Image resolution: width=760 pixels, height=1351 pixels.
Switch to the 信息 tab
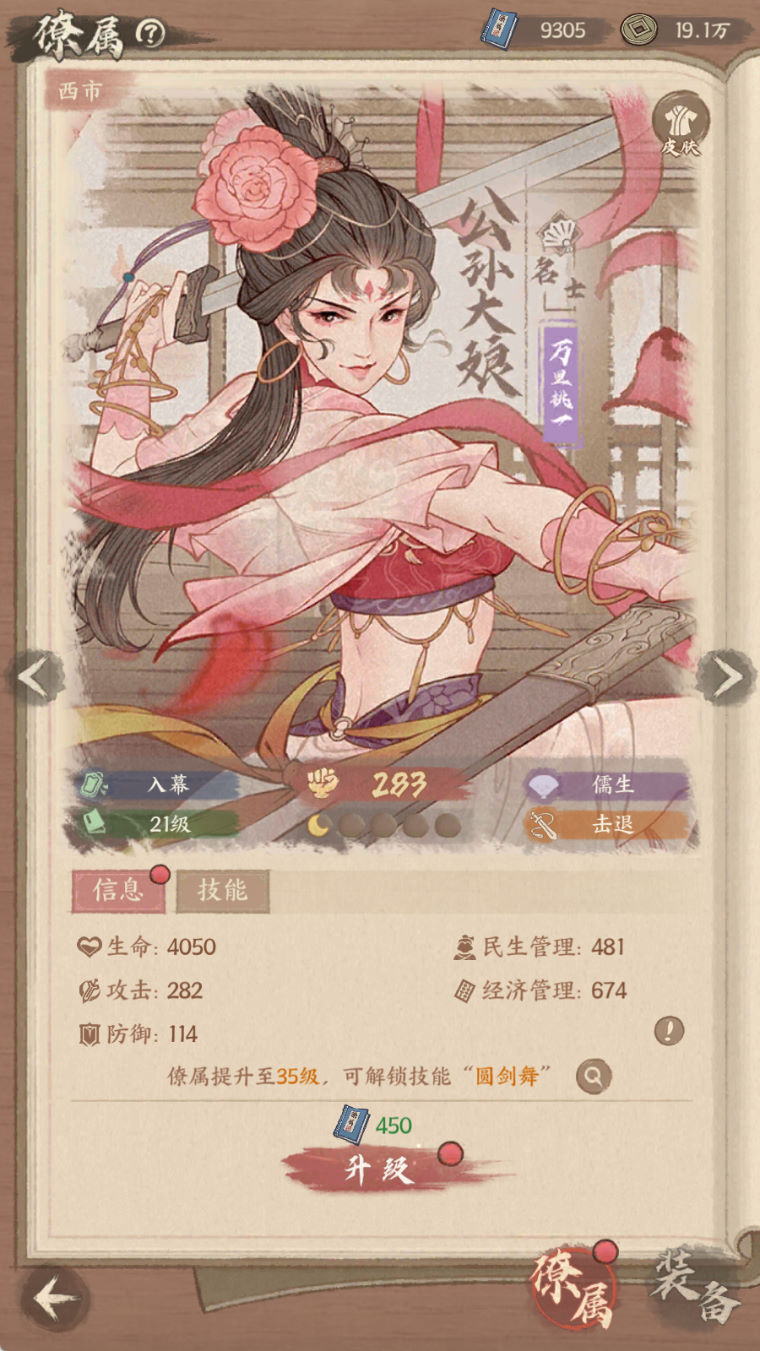pos(118,890)
